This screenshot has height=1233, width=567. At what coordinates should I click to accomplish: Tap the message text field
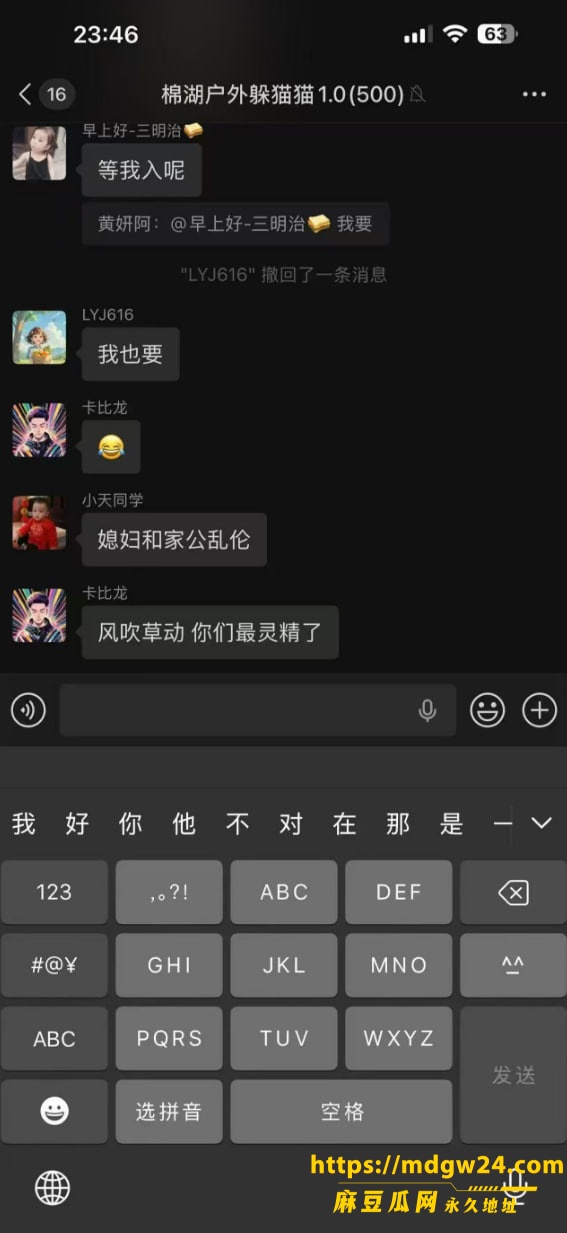(x=257, y=710)
